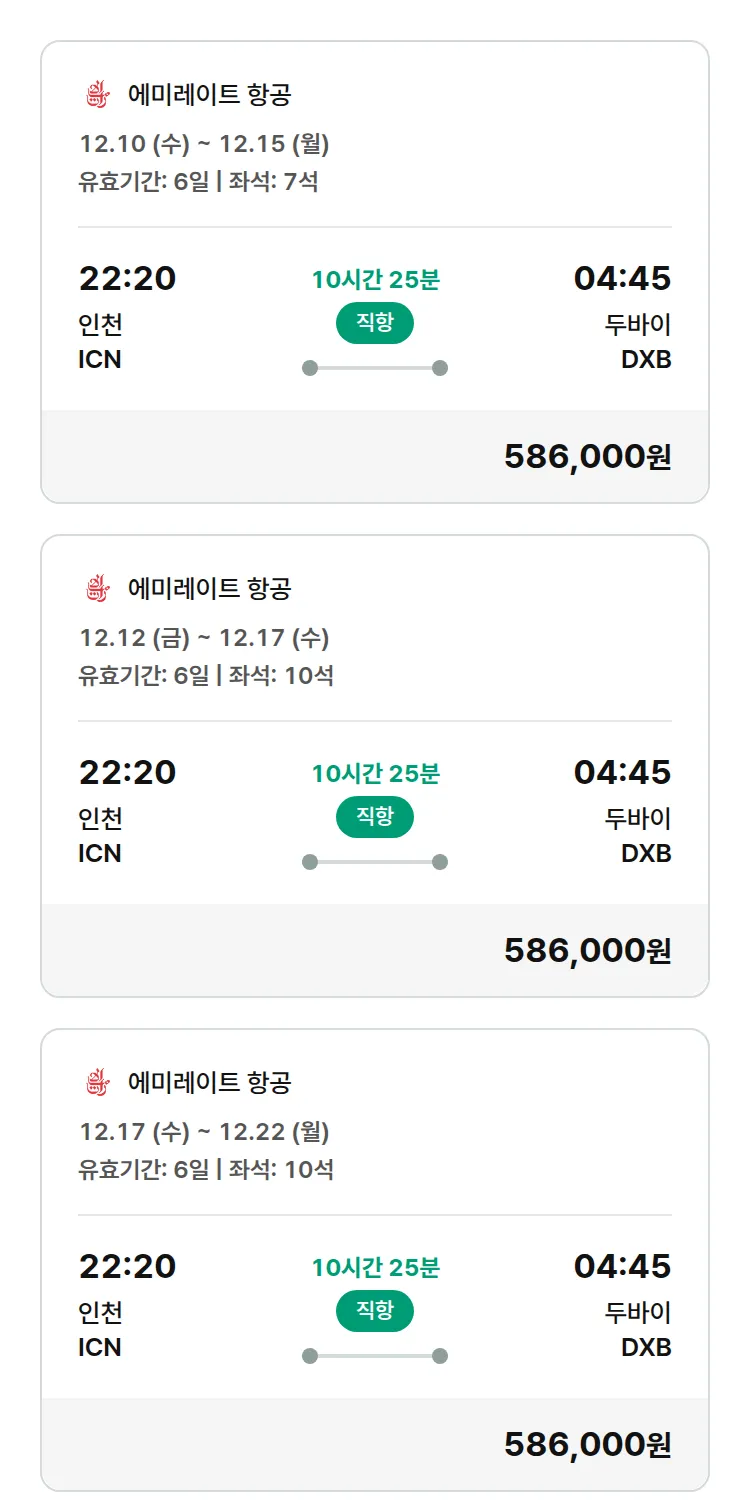
Task: Select the 직항 badge on the first flight
Action: pos(374,323)
